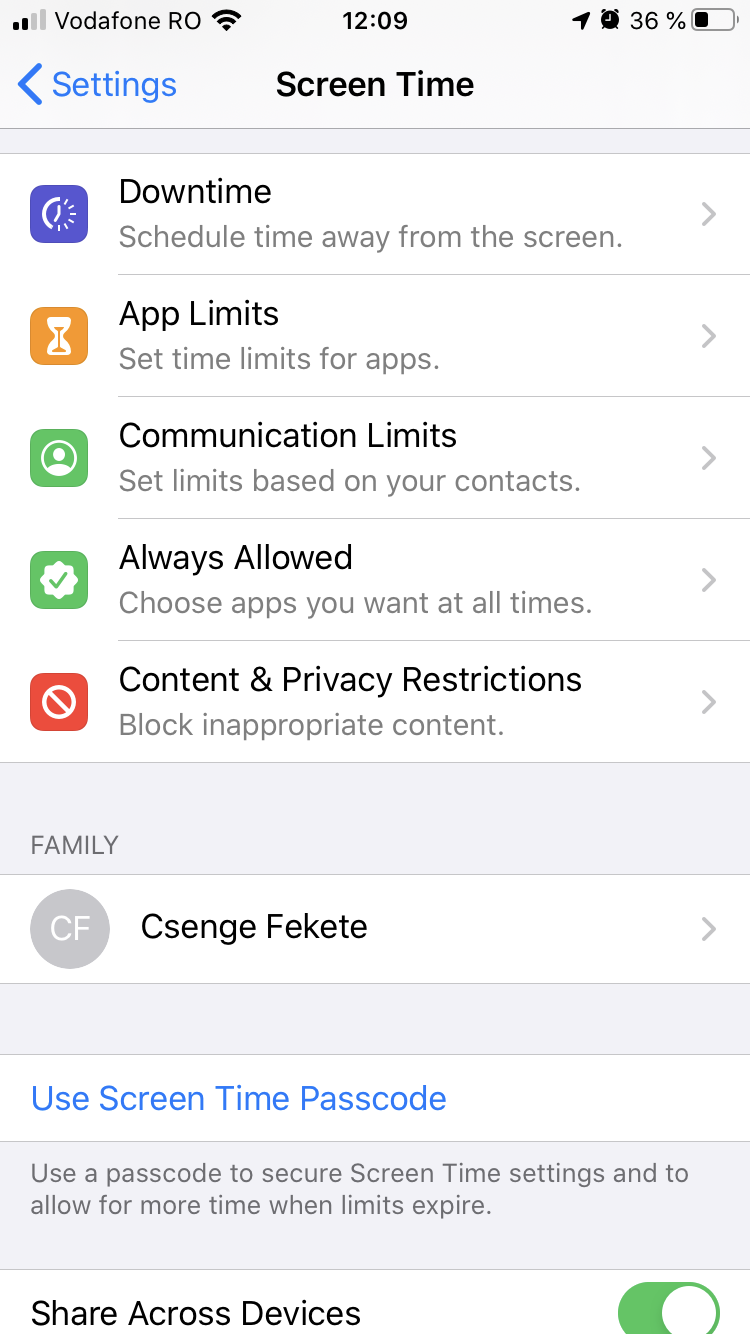Open App Limits

point(375,336)
